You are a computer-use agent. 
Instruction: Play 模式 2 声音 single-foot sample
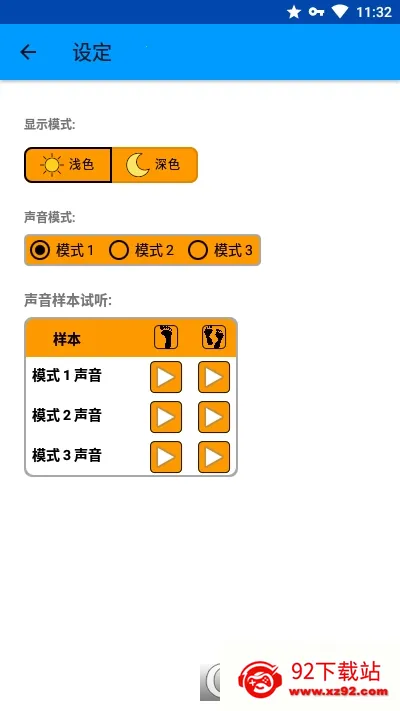(x=166, y=417)
